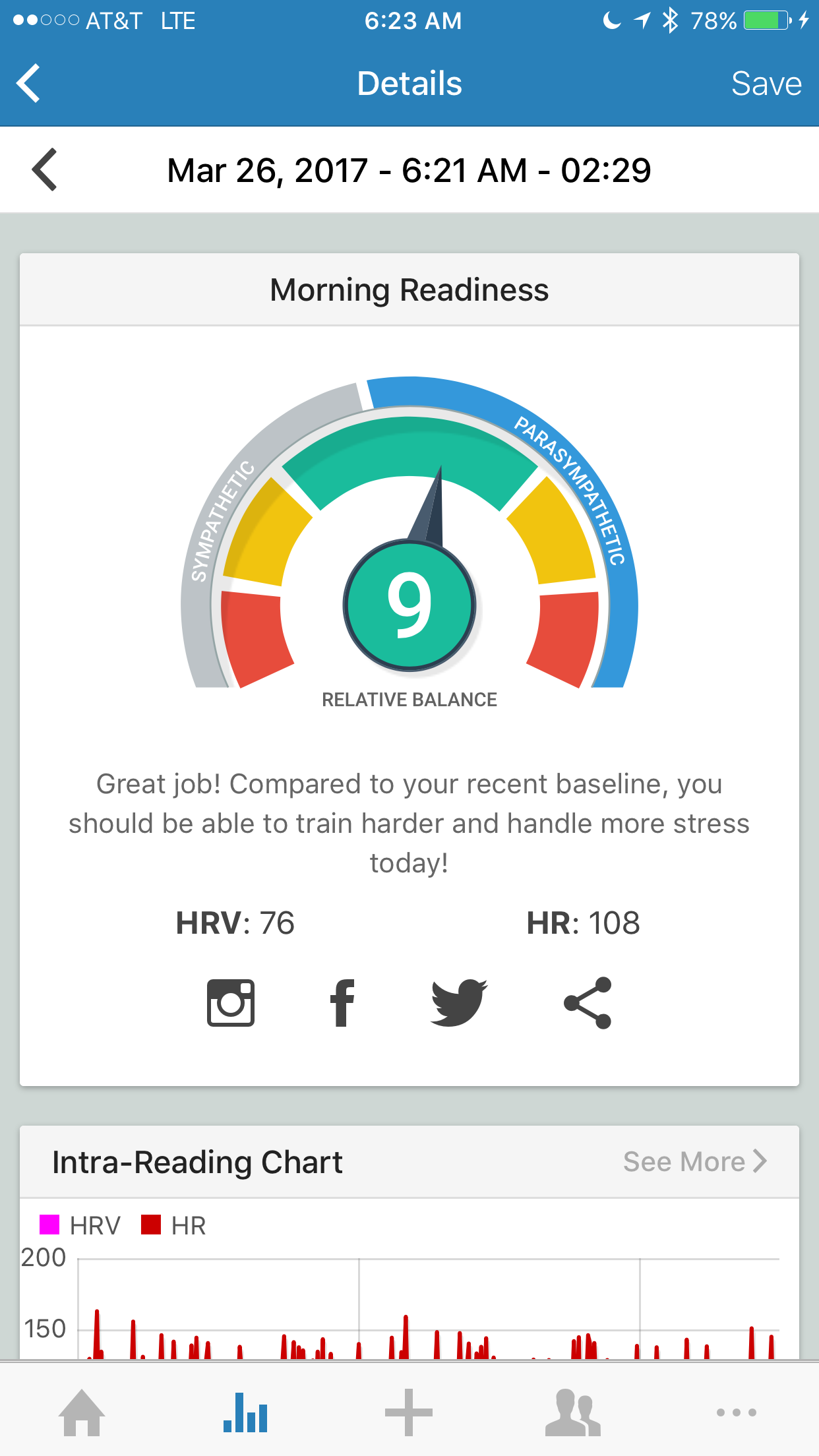
Task: Open the people/community tab
Action: pyautogui.click(x=572, y=1412)
